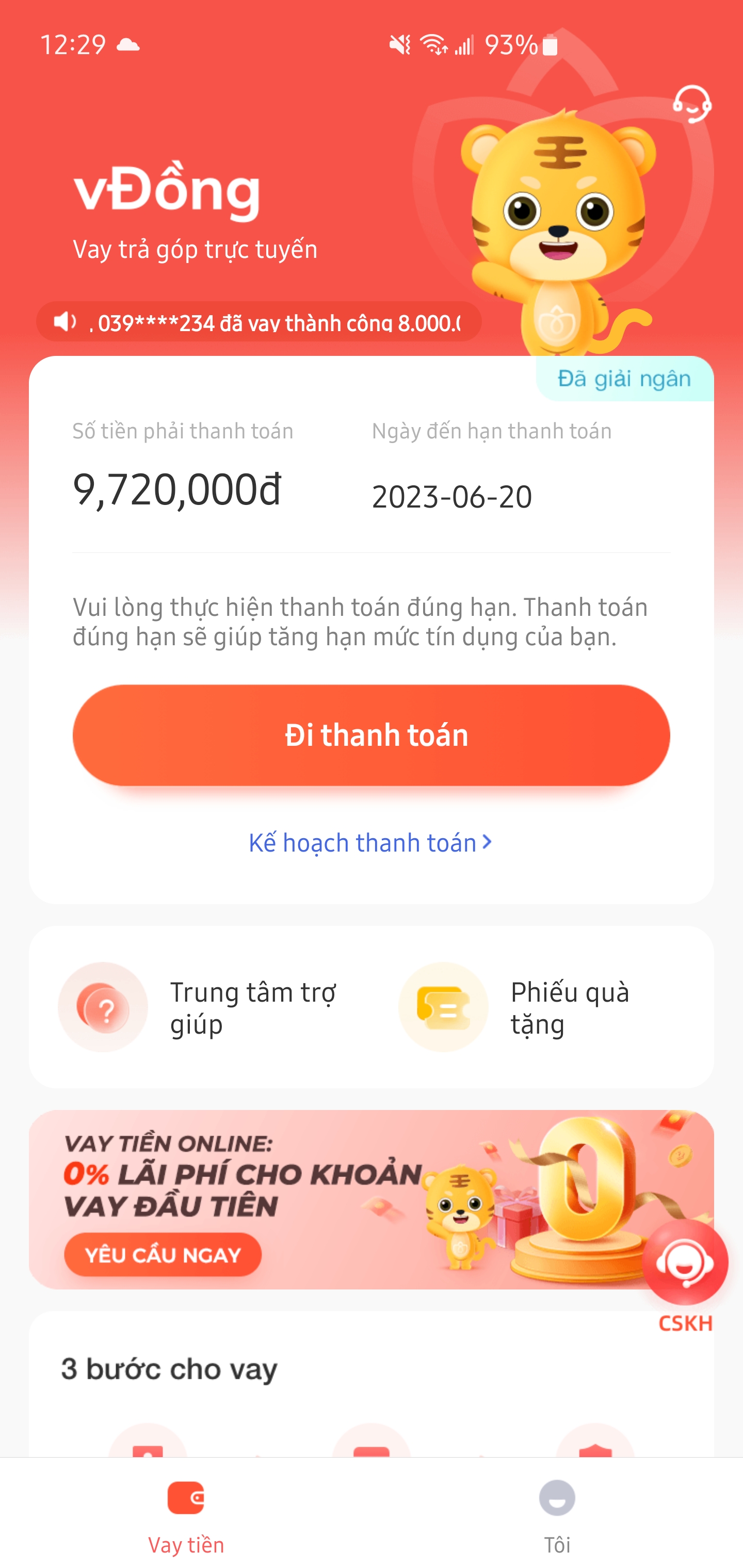Select the Vay tiền tab

pos(186,1516)
